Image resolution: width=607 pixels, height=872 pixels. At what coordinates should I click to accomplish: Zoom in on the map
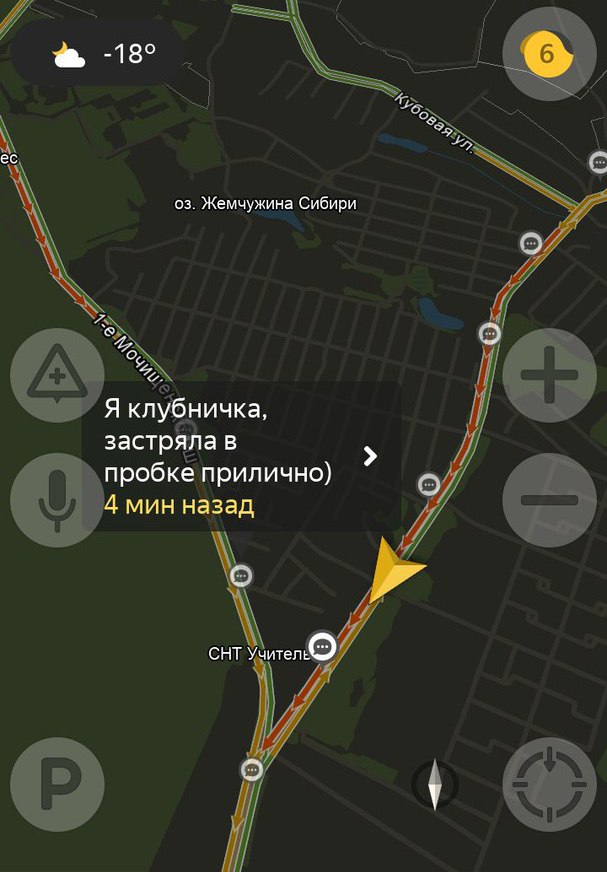pyautogui.click(x=549, y=376)
